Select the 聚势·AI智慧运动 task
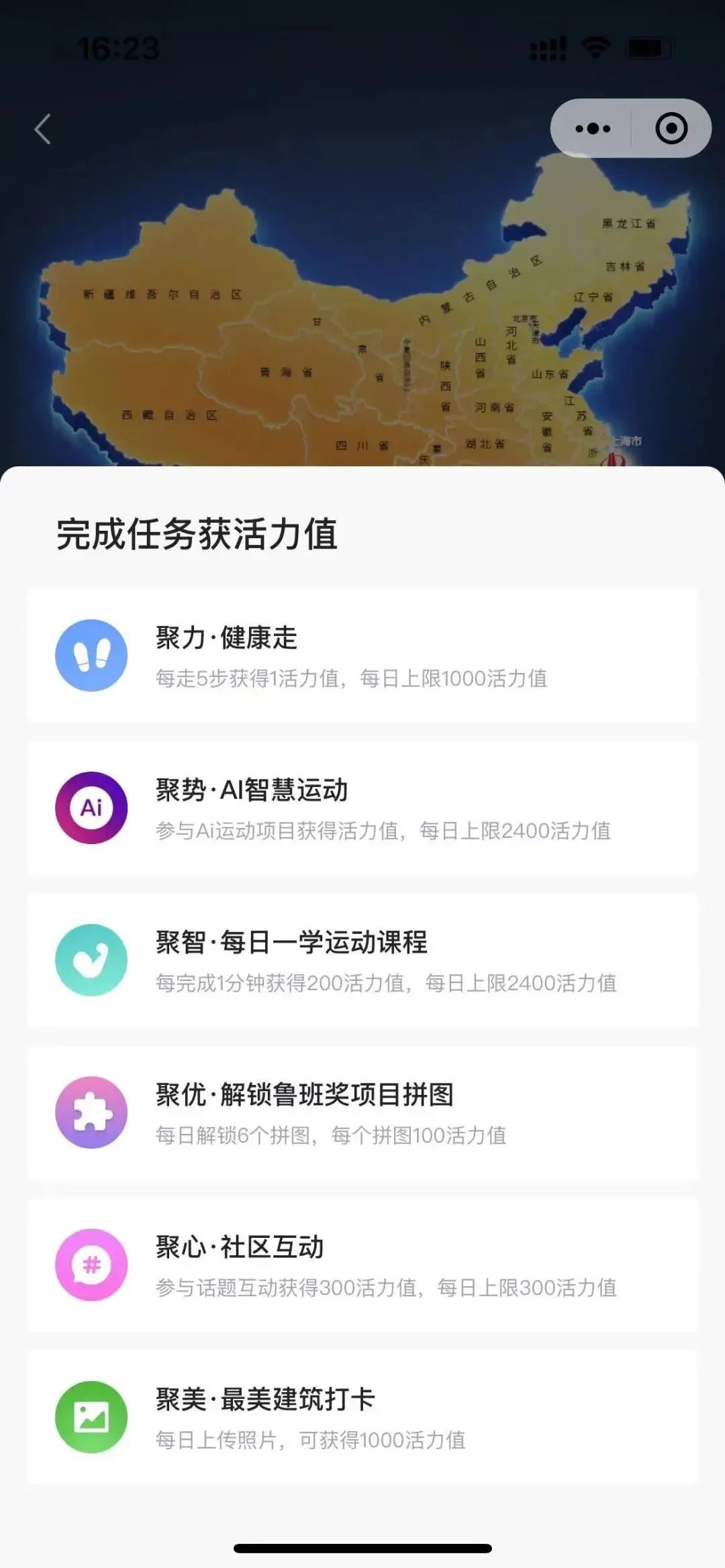Screen dimensions: 725x1568 [362, 808]
